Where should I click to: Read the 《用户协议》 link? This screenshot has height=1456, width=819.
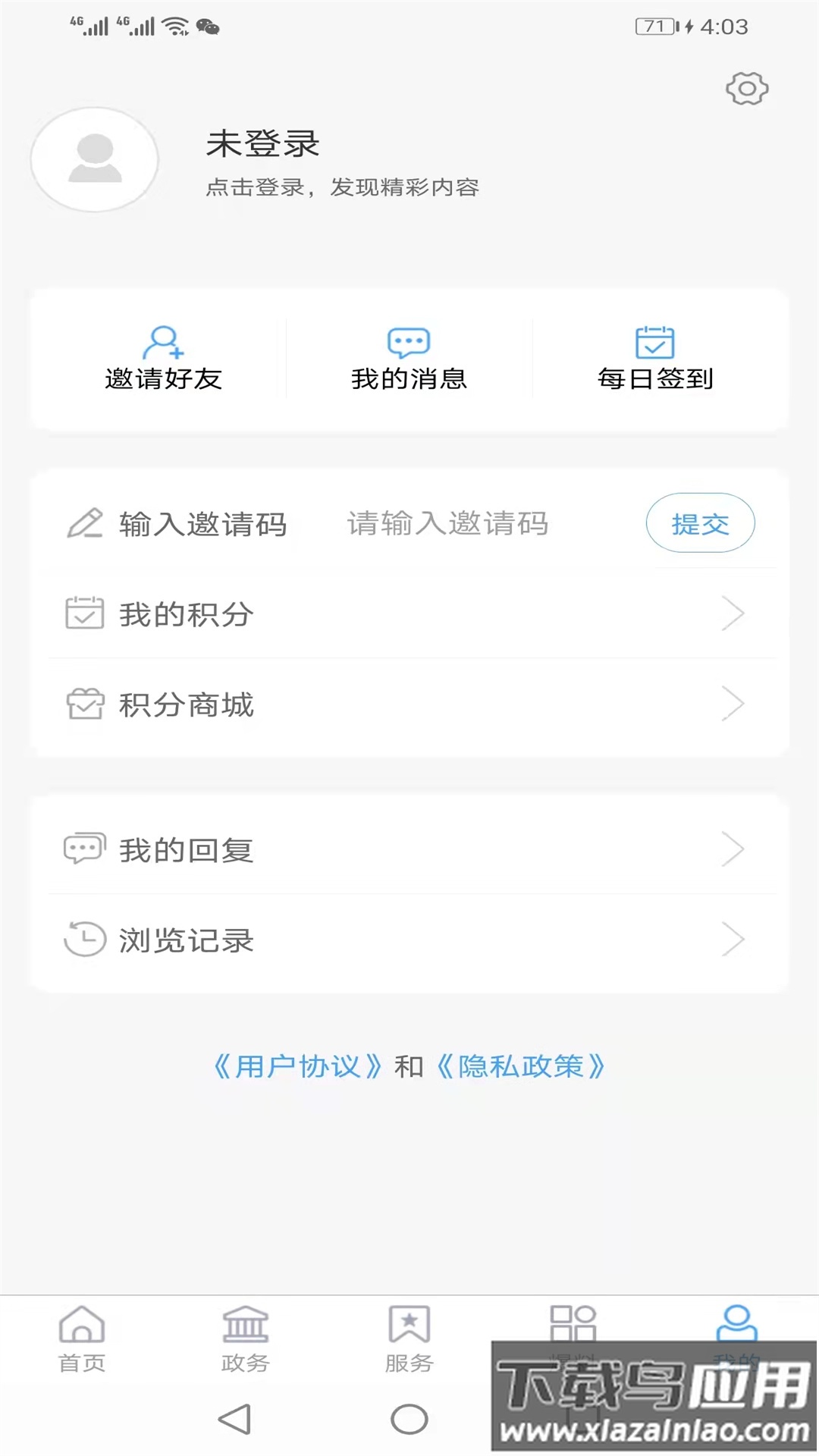click(297, 1067)
